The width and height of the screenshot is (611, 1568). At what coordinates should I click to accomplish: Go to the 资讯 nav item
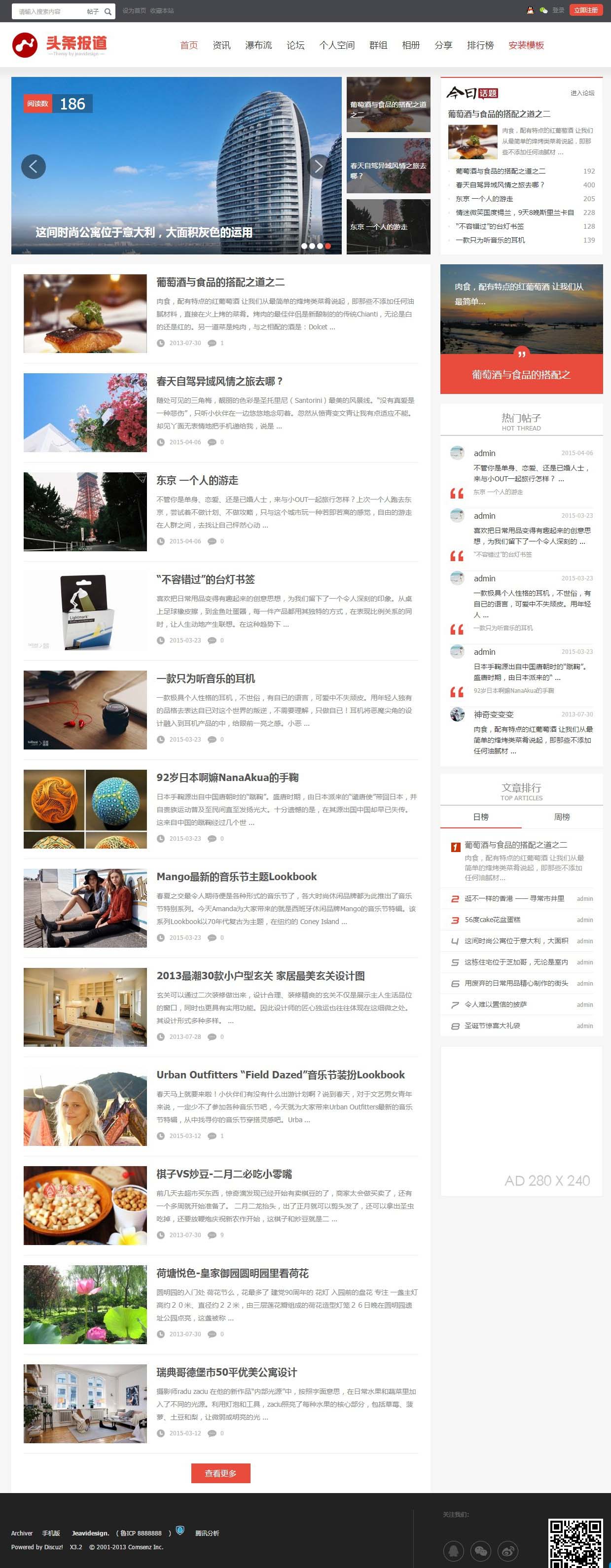(221, 45)
